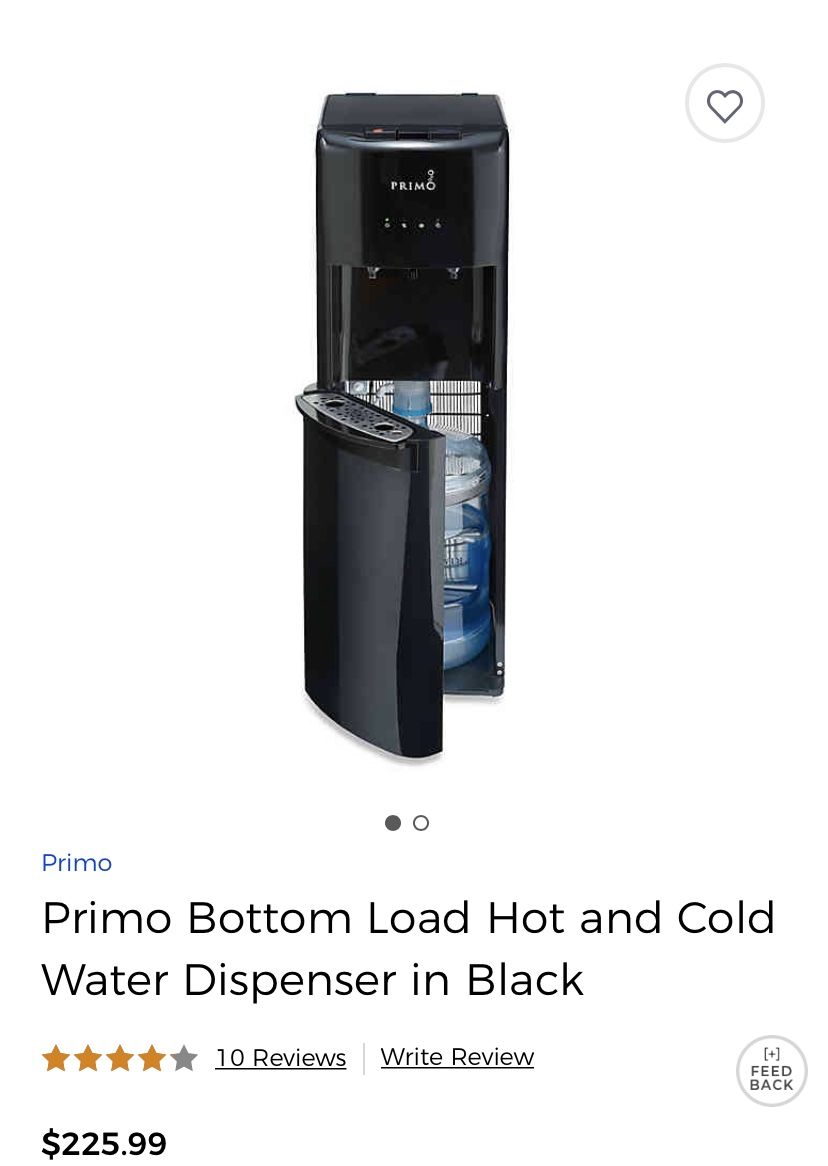The height and width of the screenshot is (1166, 828).
Task: Click the plus icon inside the Feedback tab
Action: click(x=771, y=1053)
